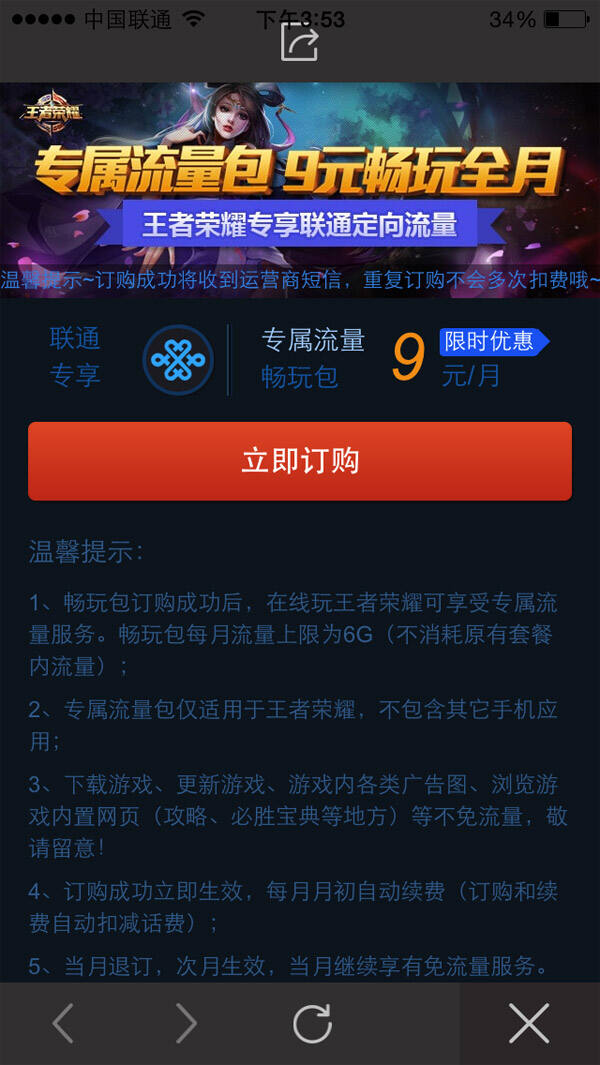The image size is (600, 1065).
Task: Share this page via the top icon
Action: tap(299, 42)
